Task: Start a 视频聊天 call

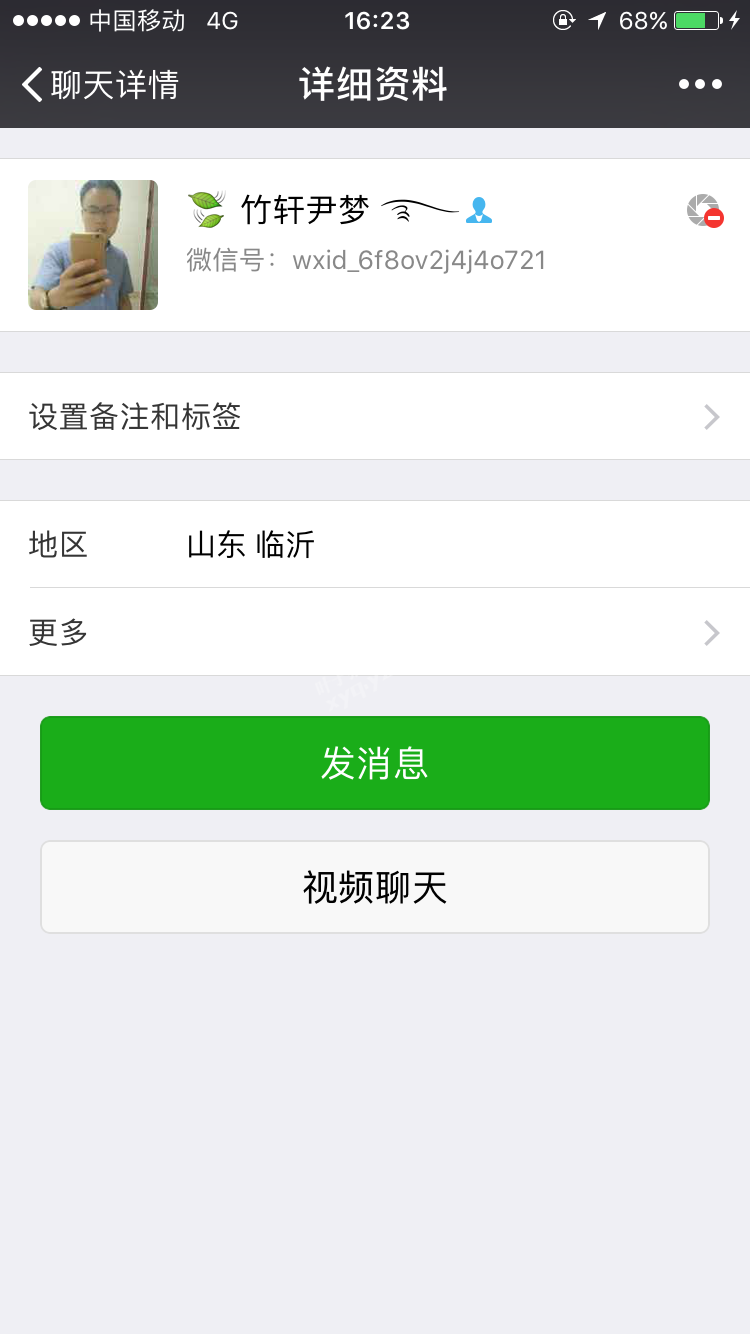Action: (375, 887)
